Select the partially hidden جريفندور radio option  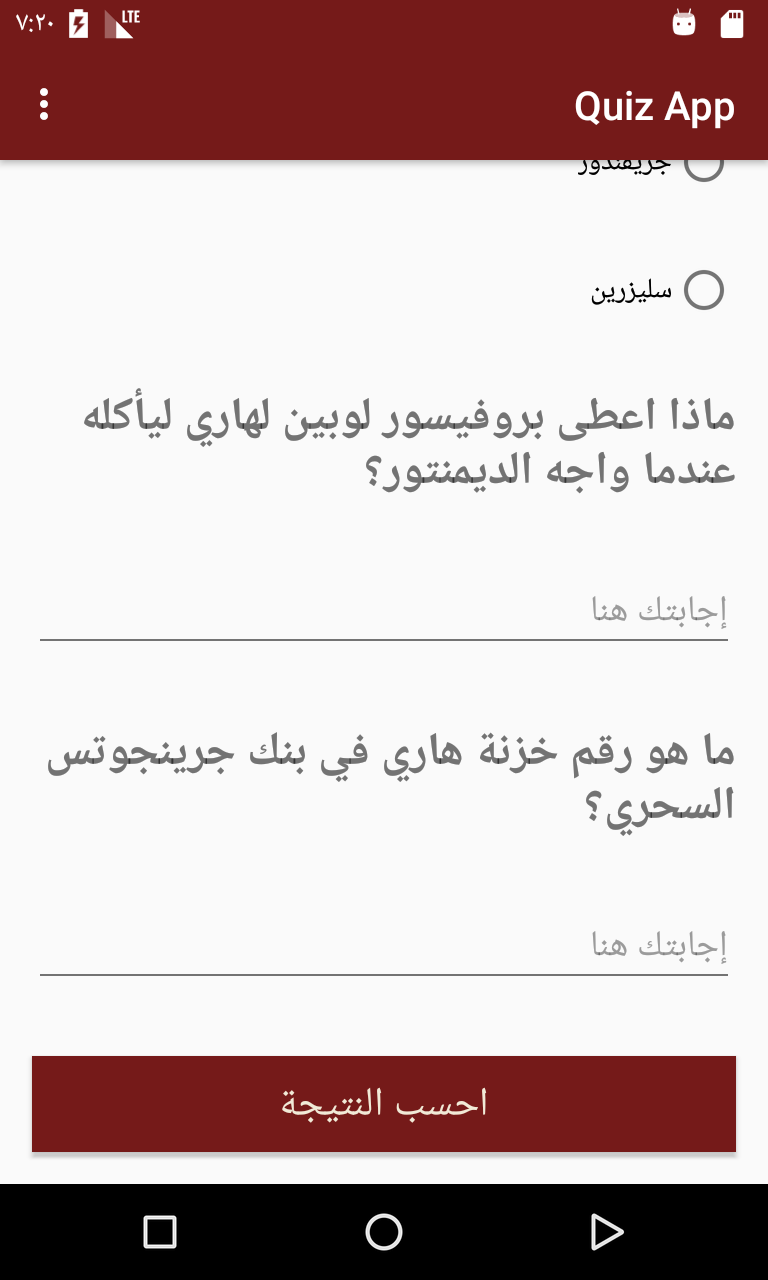pyautogui.click(x=703, y=168)
